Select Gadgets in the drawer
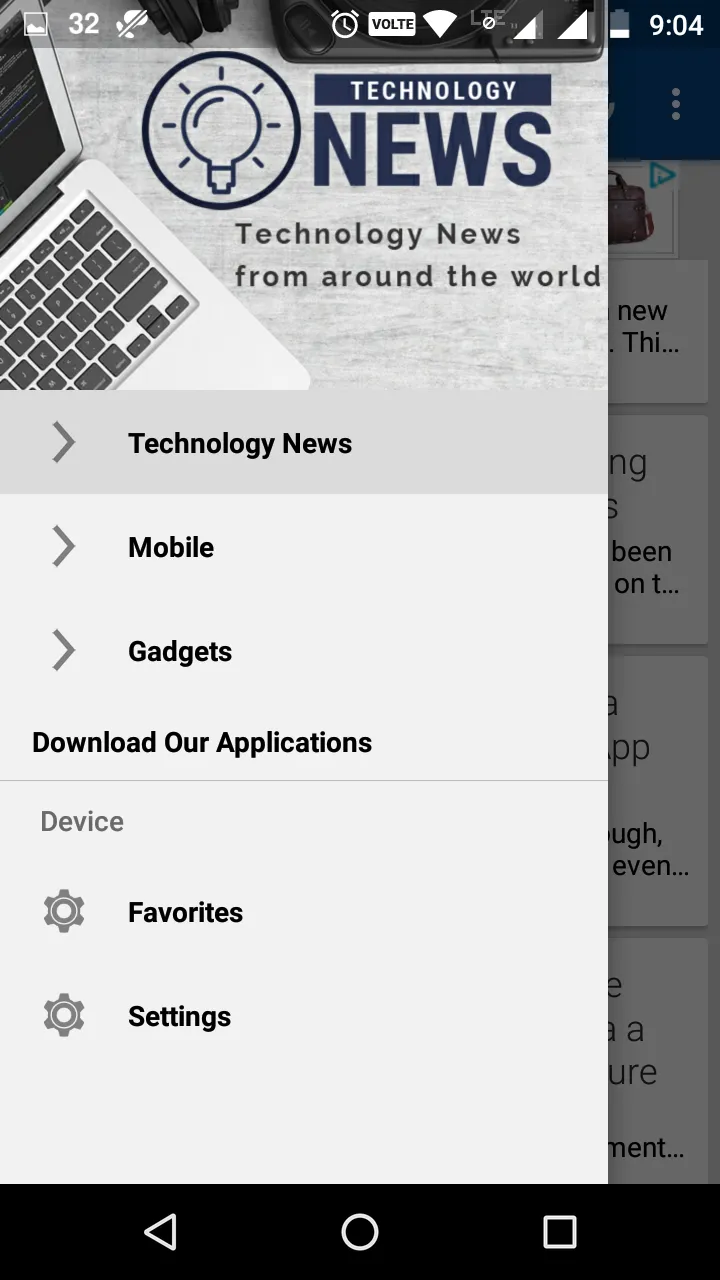 click(179, 651)
